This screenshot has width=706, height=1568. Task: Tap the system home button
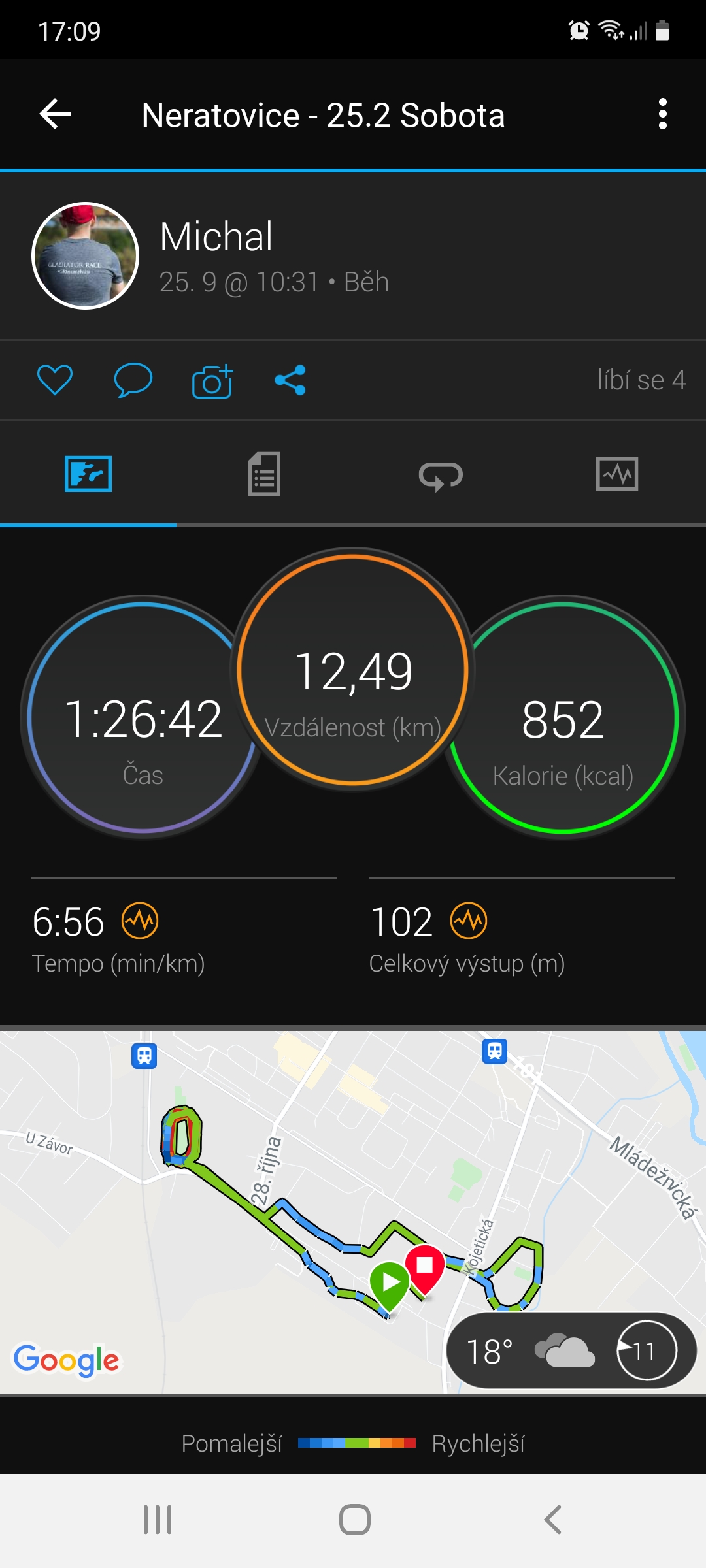pyautogui.click(x=355, y=1520)
